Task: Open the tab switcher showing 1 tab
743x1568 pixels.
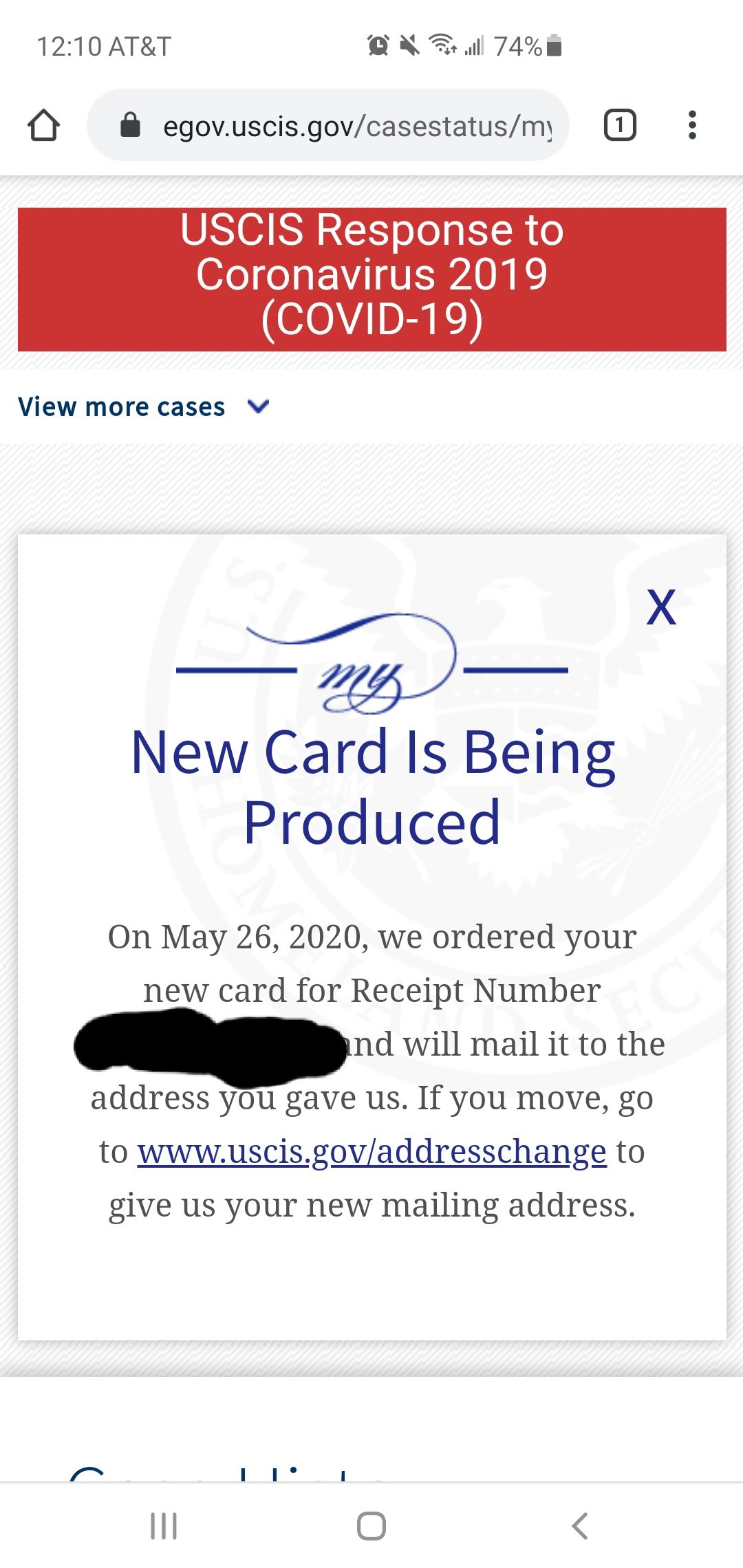Action: coord(620,125)
